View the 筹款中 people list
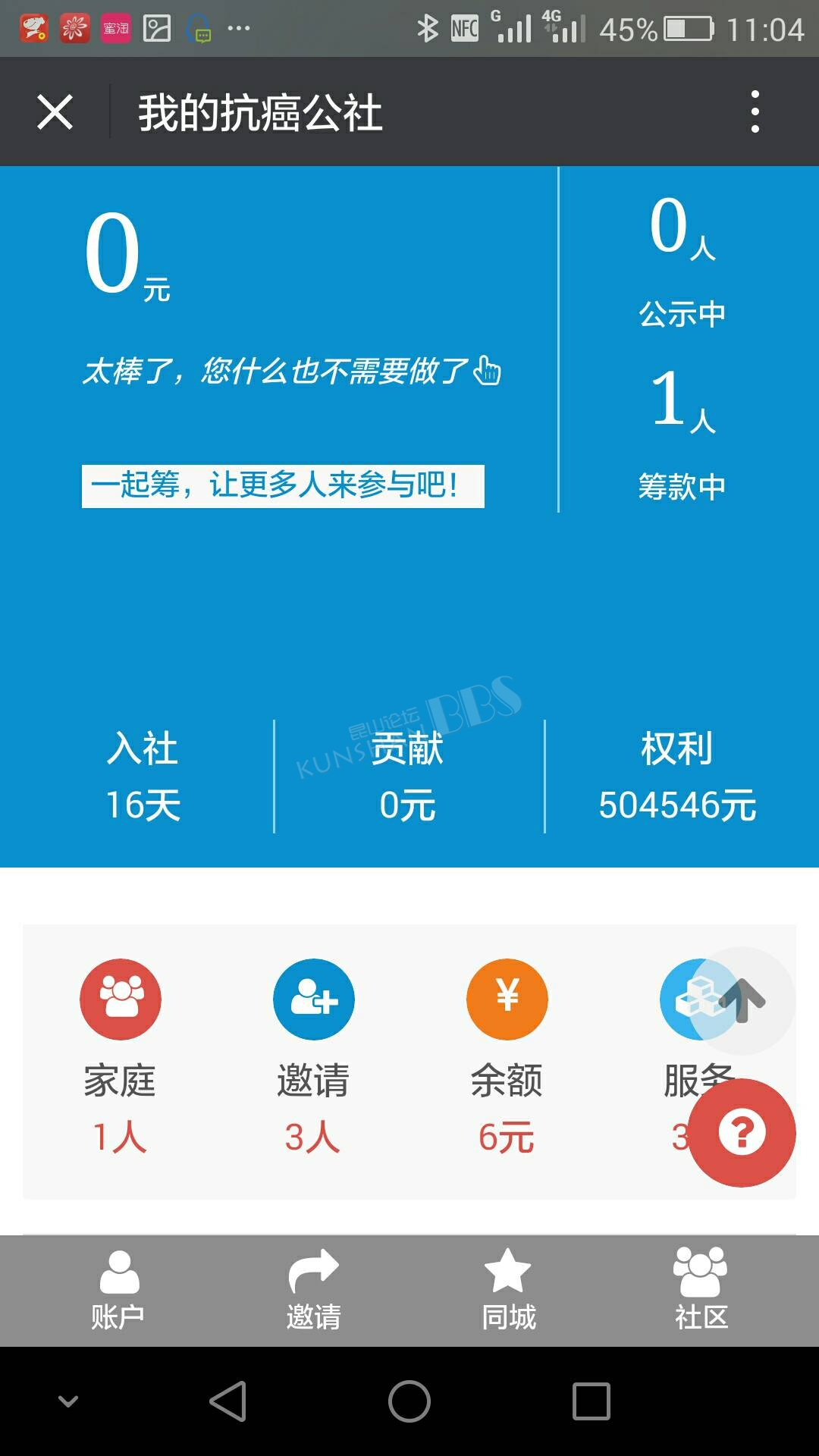The width and height of the screenshot is (819, 1456). pos(682,434)
